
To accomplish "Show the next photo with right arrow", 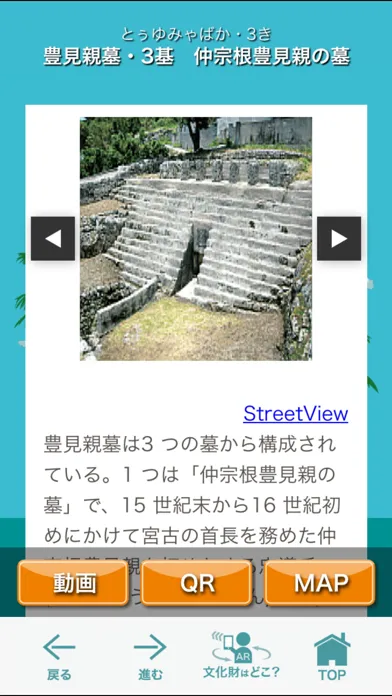I will [x=339, y=238].
